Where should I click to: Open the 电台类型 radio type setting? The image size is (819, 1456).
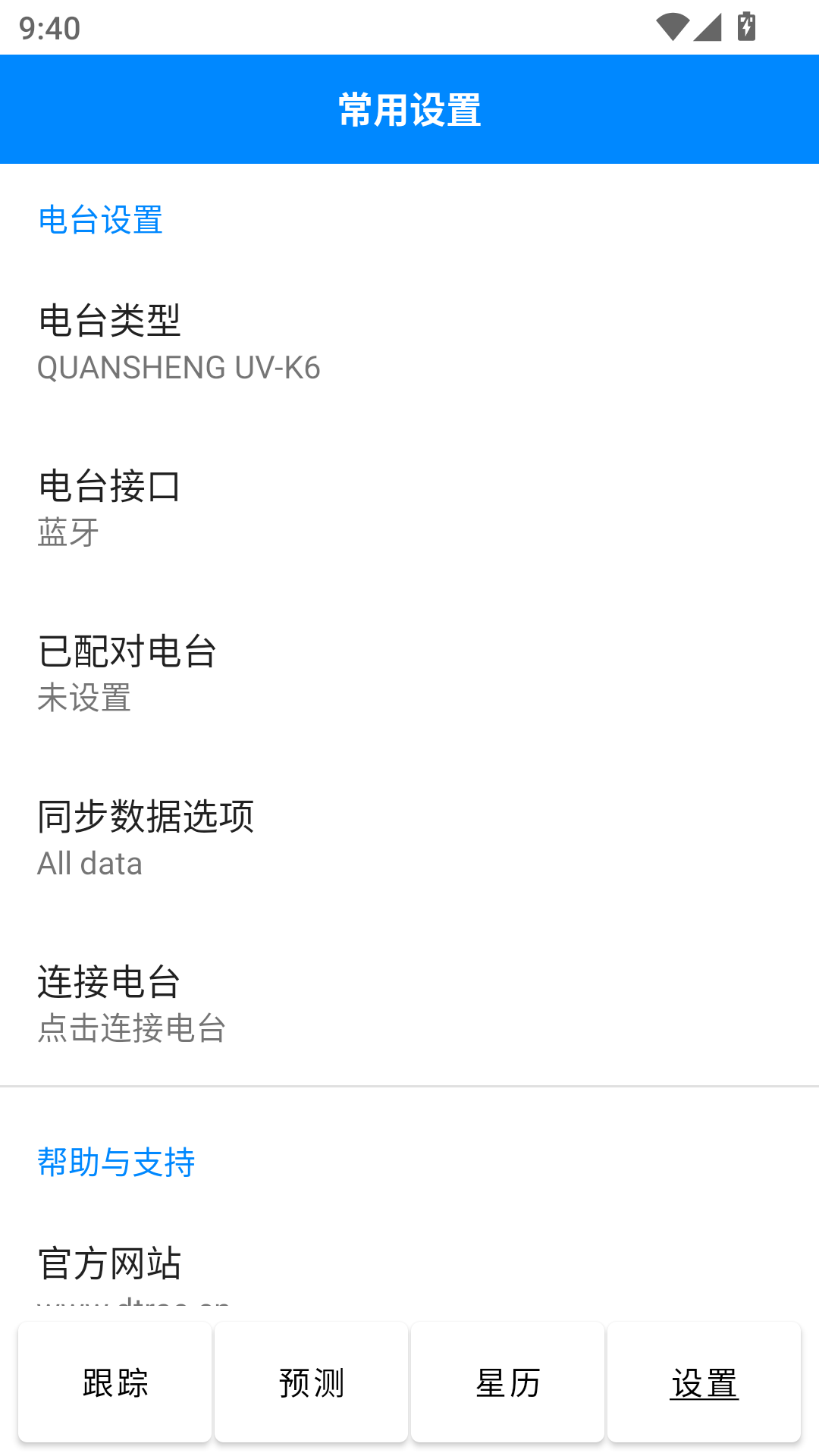[409, 342]
